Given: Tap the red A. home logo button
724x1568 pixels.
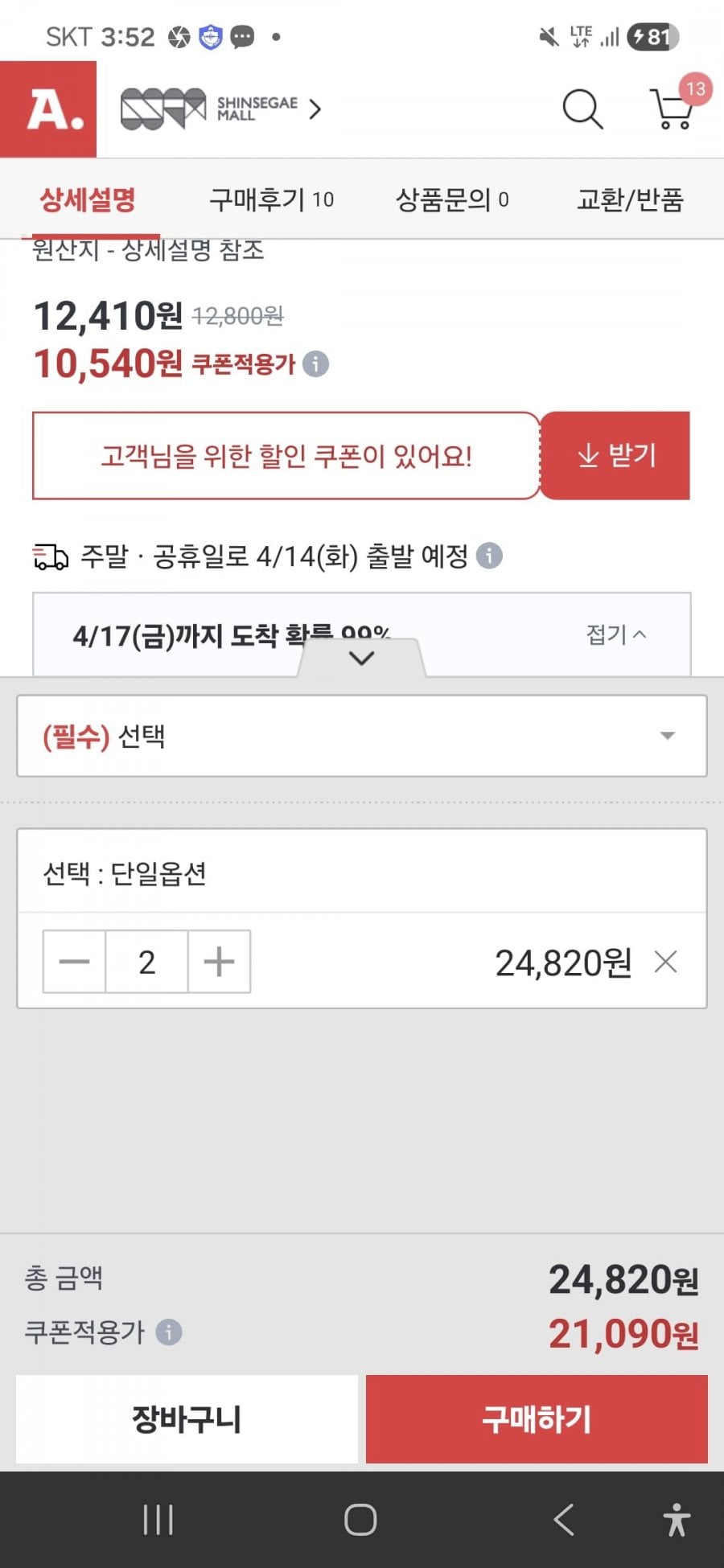Looking at the screenshot, I should coord(48,109).
